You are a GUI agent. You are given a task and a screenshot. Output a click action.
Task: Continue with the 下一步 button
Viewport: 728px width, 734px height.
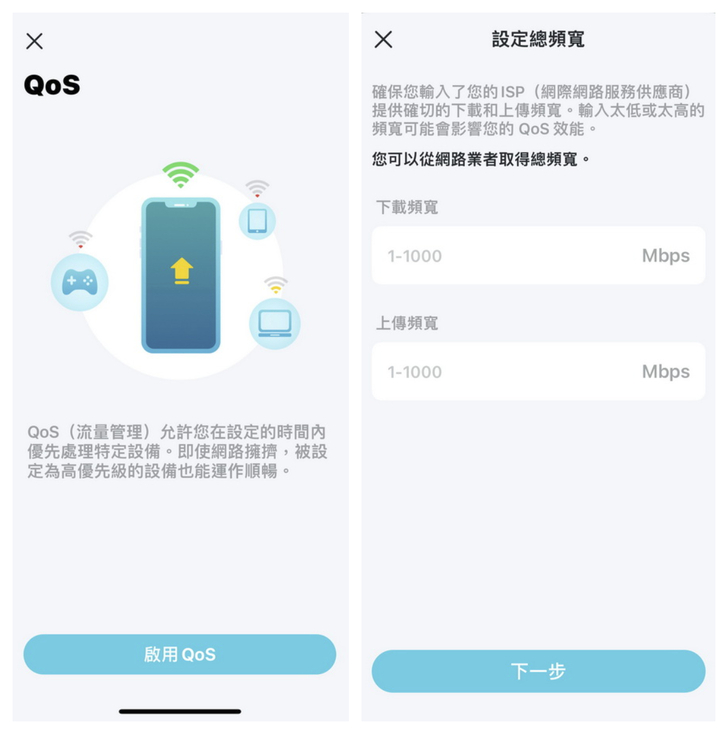click(x=538, y=671)
